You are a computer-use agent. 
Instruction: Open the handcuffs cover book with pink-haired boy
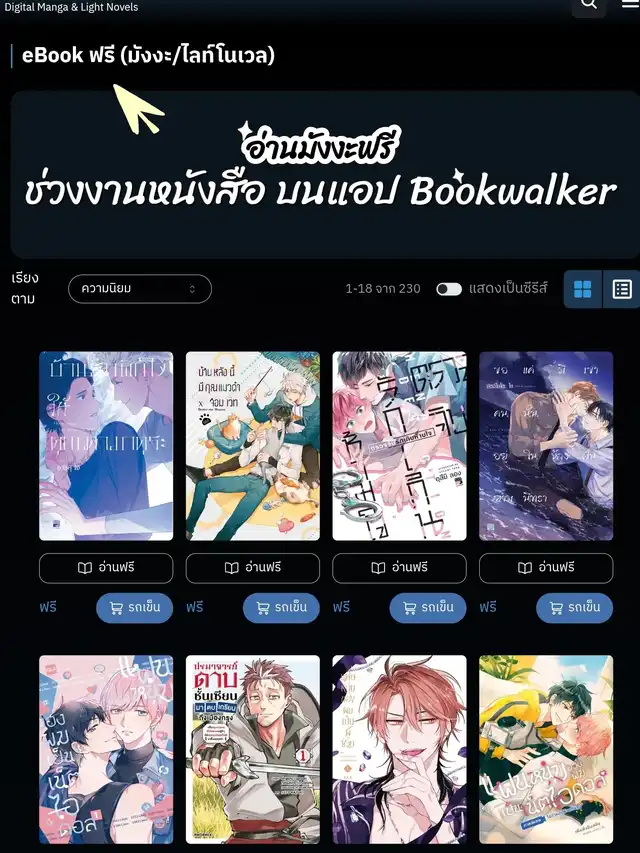[399, 446]
